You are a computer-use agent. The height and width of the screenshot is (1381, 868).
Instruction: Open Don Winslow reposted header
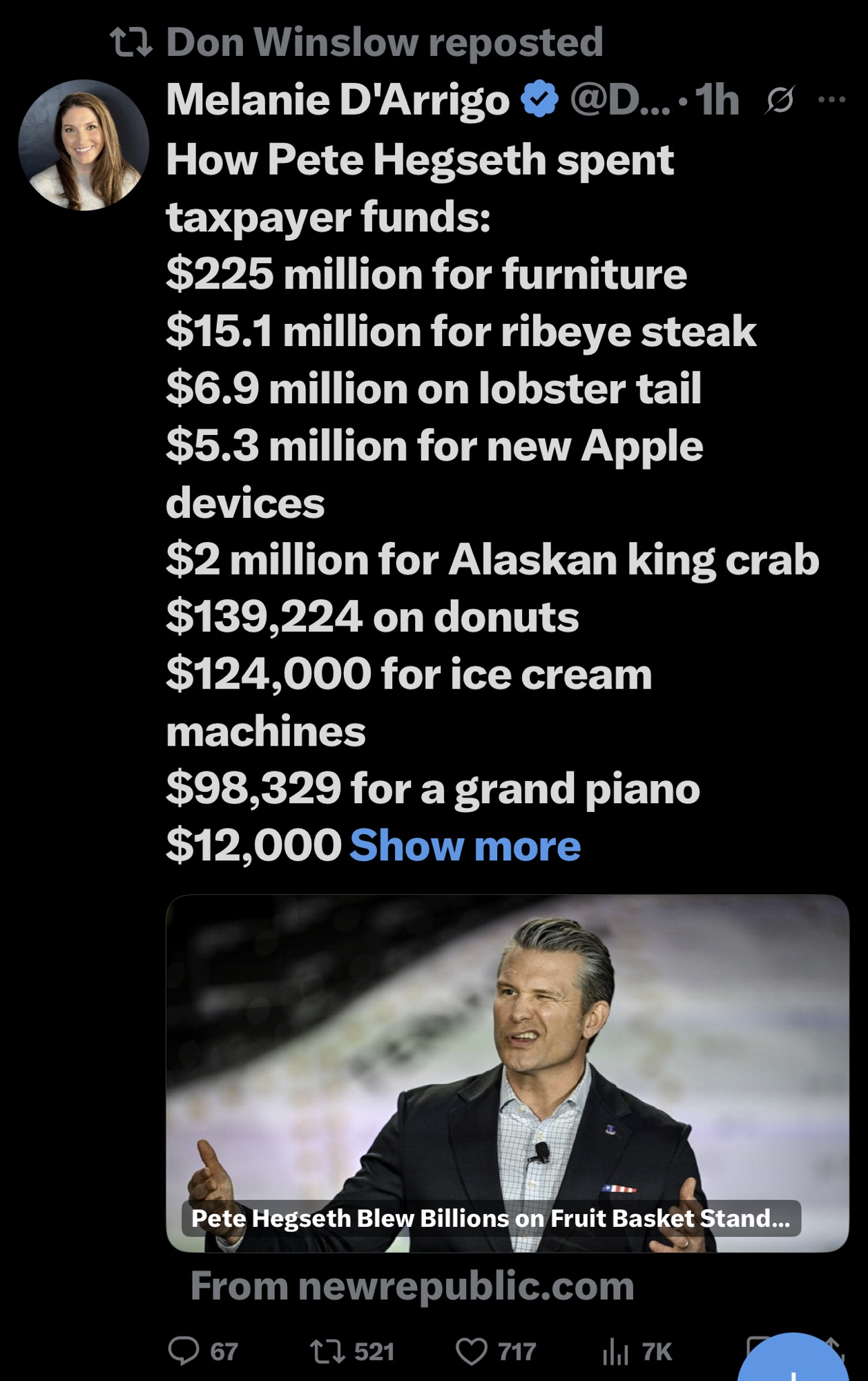tap(384, 42)
